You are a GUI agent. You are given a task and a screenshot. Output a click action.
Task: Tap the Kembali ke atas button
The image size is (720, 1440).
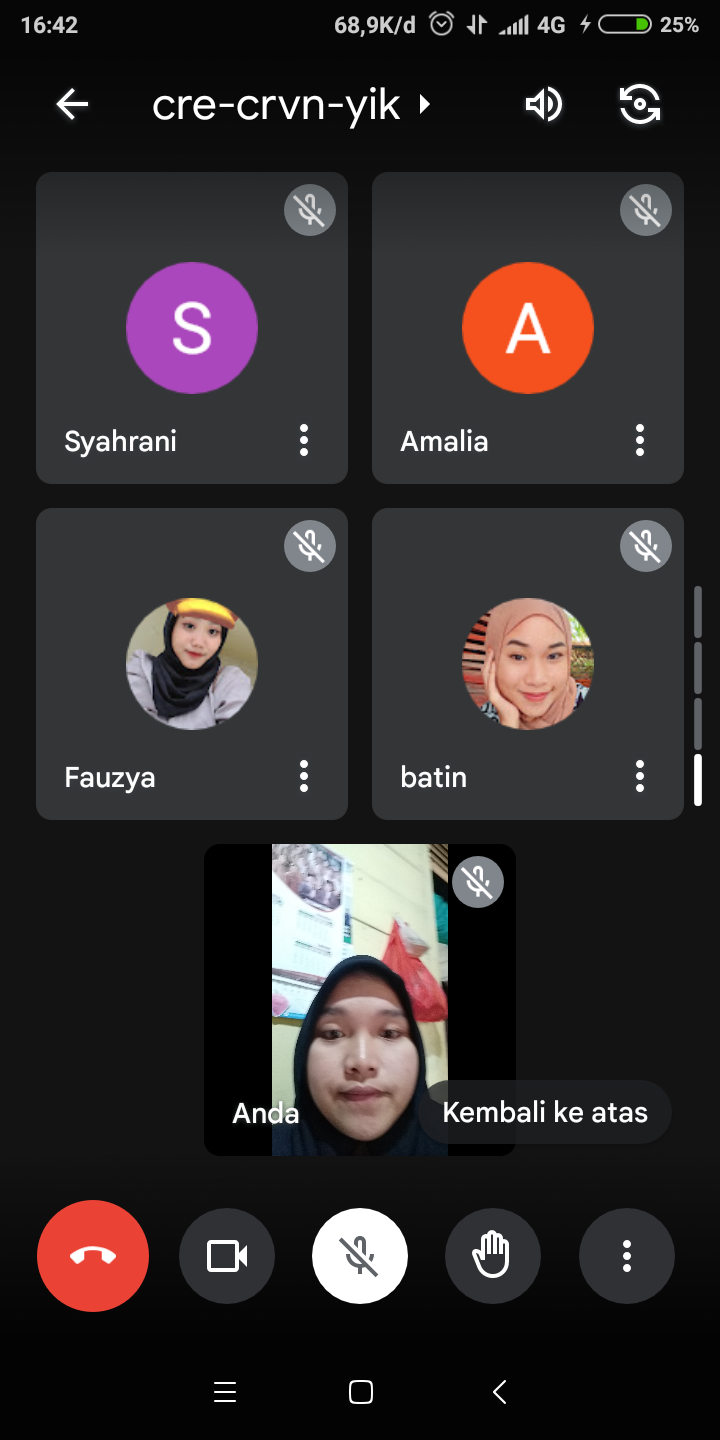point(545,1112)
